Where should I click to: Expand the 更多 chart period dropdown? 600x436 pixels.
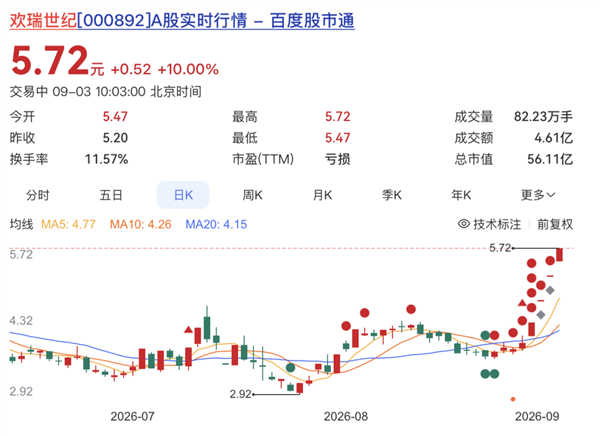(538, 195)
